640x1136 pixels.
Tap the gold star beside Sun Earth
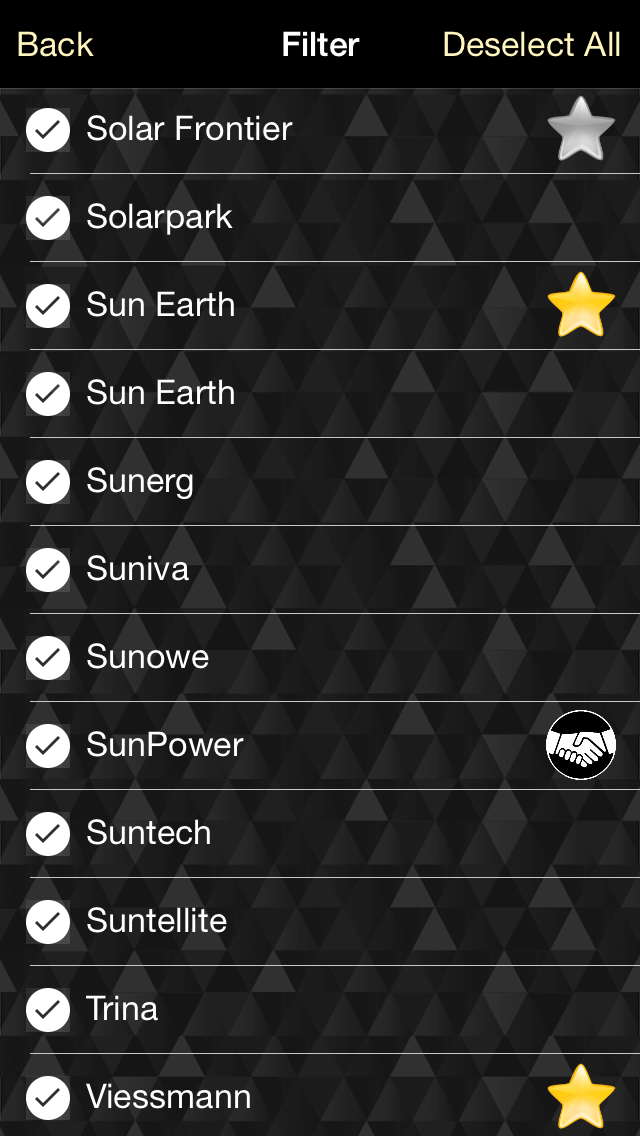(x=581, y=305)
